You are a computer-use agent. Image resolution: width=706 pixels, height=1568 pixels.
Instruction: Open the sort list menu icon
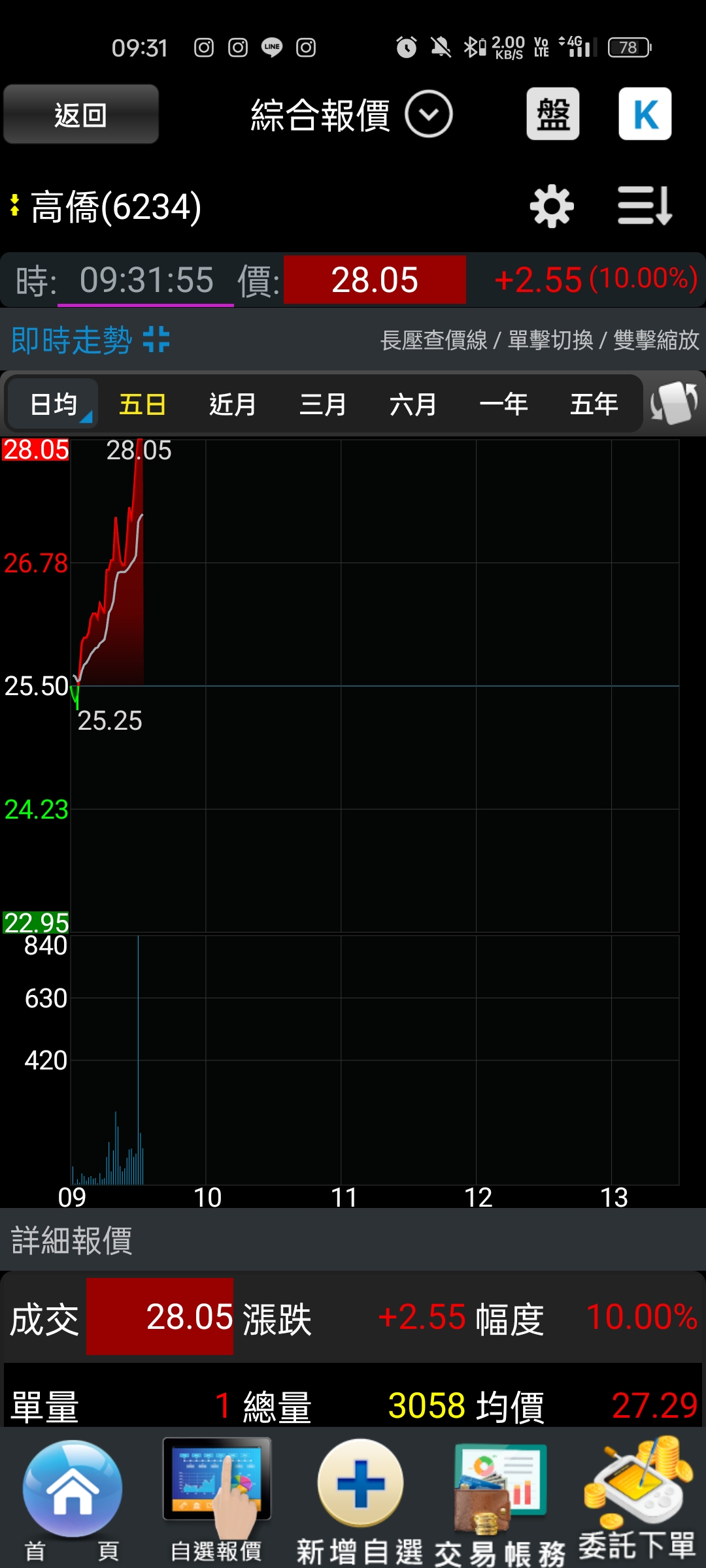click(645, 206)
